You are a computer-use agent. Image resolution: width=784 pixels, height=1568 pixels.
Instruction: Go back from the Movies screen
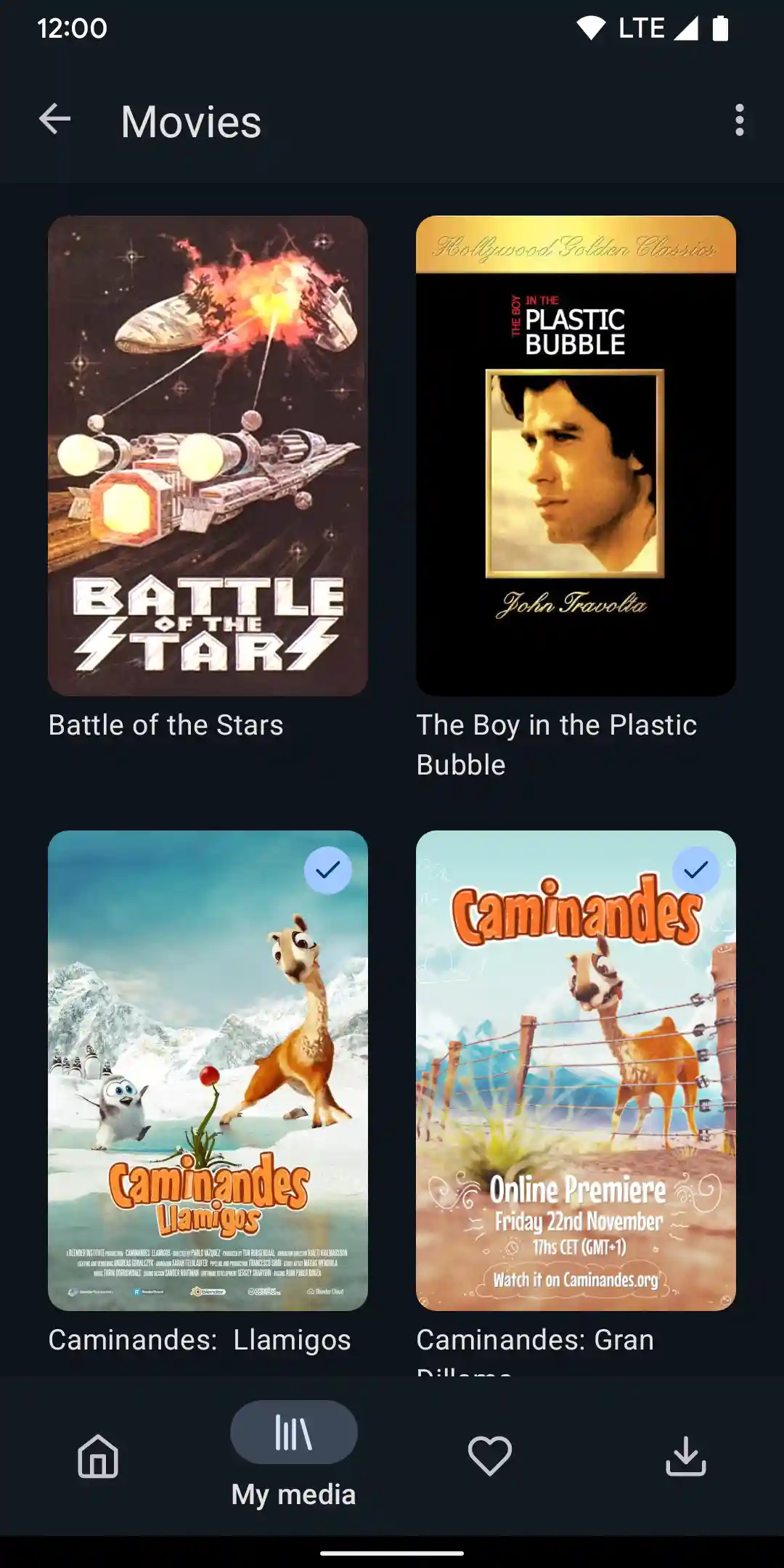pos(55,120)
